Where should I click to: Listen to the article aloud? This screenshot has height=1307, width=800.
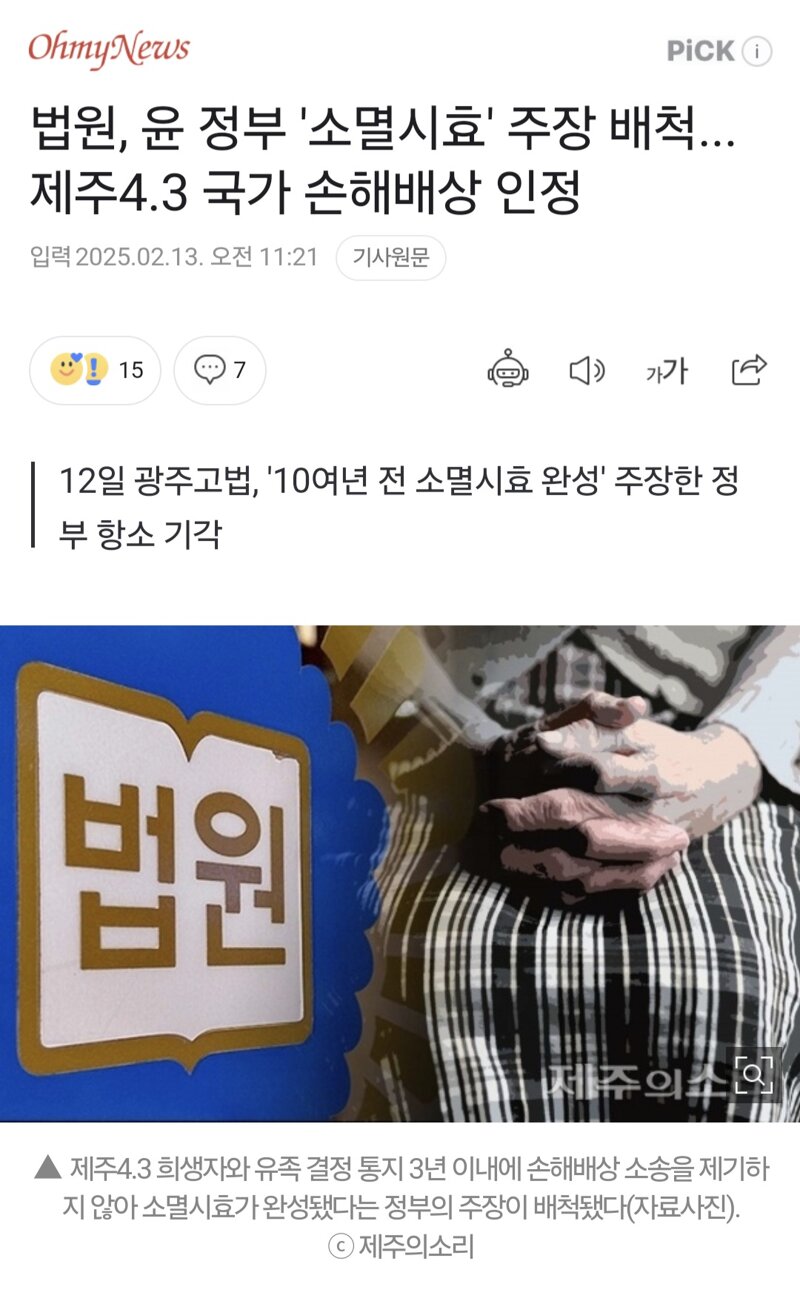coord(587,371)
